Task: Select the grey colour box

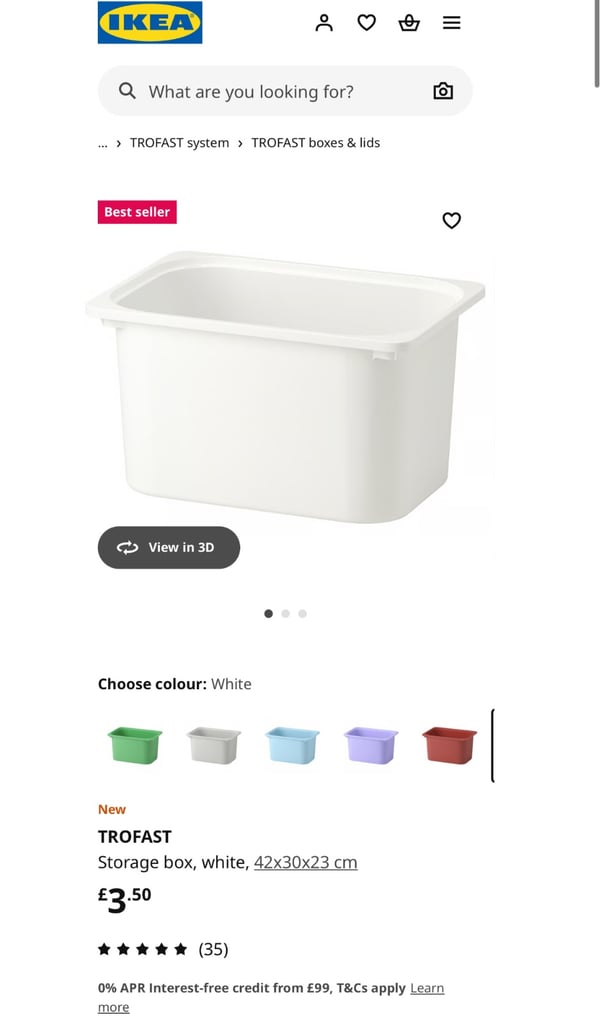Action: pos(214,745)
